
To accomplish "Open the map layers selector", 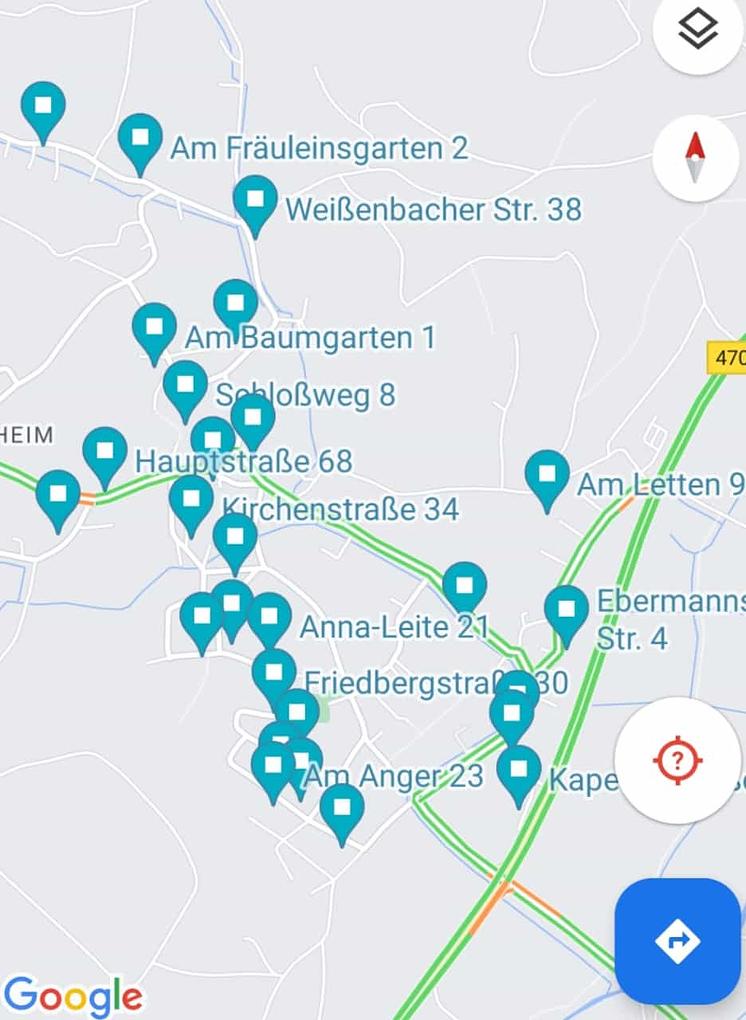I will (x=698, y=30).
